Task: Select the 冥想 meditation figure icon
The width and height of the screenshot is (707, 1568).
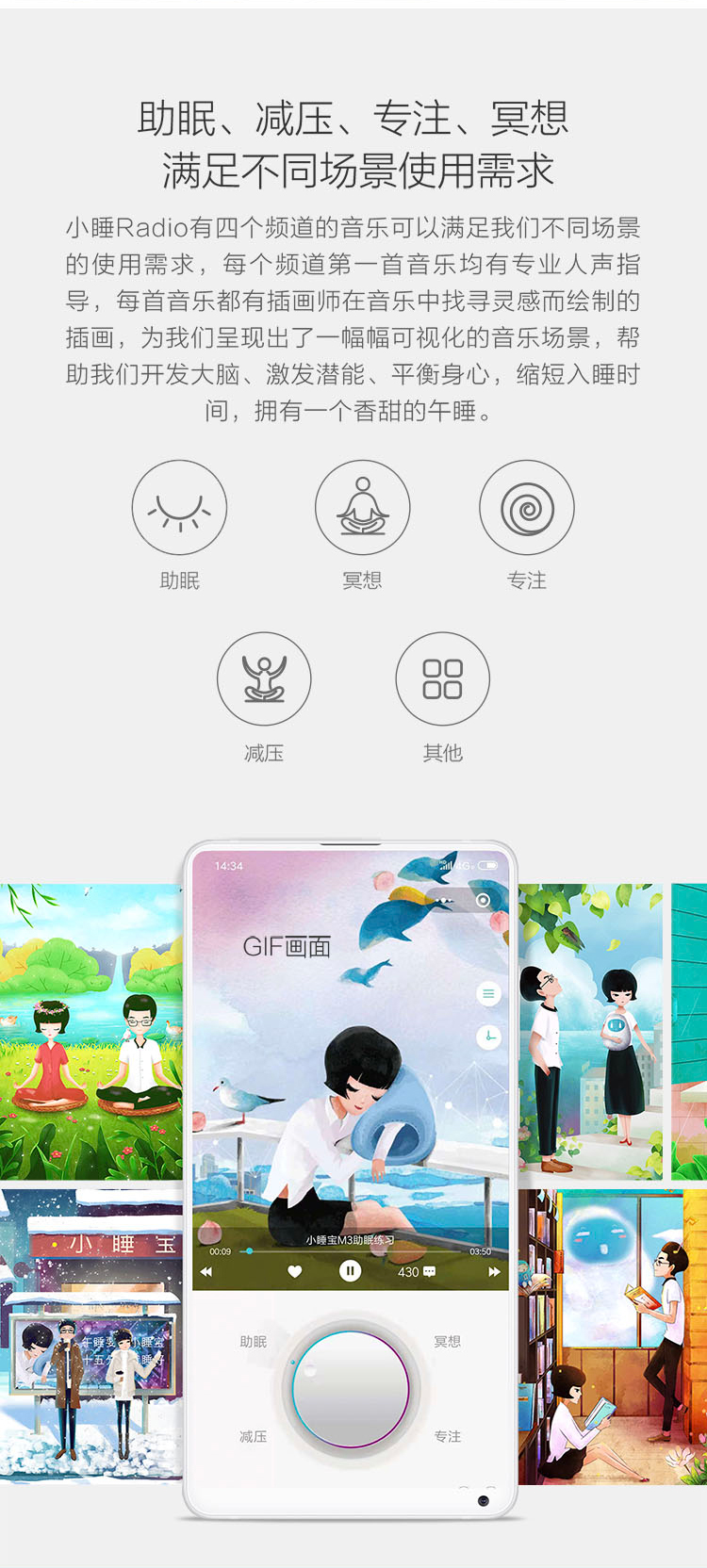Action: tap(364, 507)
